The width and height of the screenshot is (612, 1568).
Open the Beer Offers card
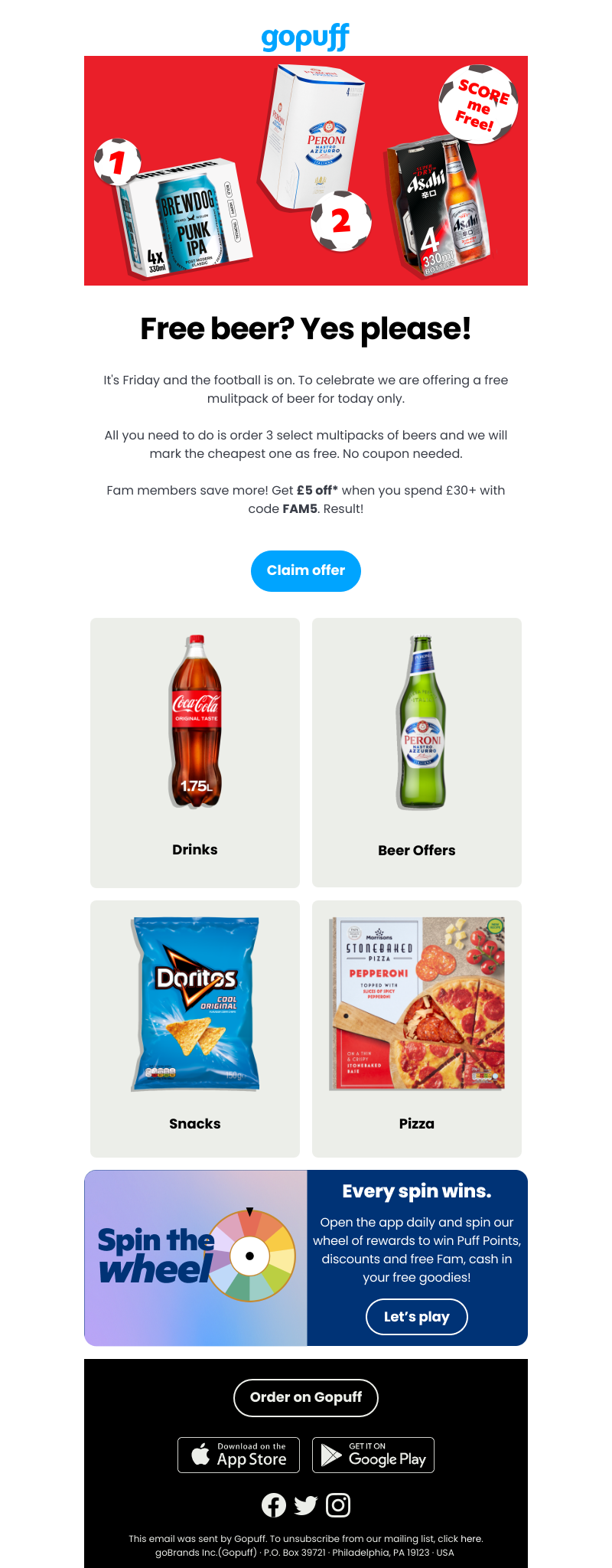[x=416, y=752]
